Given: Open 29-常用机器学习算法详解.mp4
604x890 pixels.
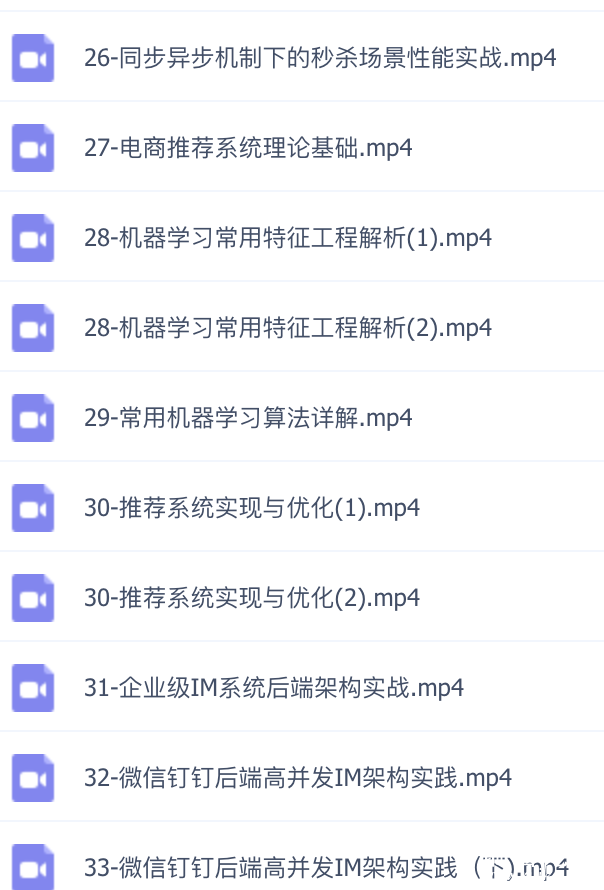Looking at the screenshot, I should tap(248, 418).
